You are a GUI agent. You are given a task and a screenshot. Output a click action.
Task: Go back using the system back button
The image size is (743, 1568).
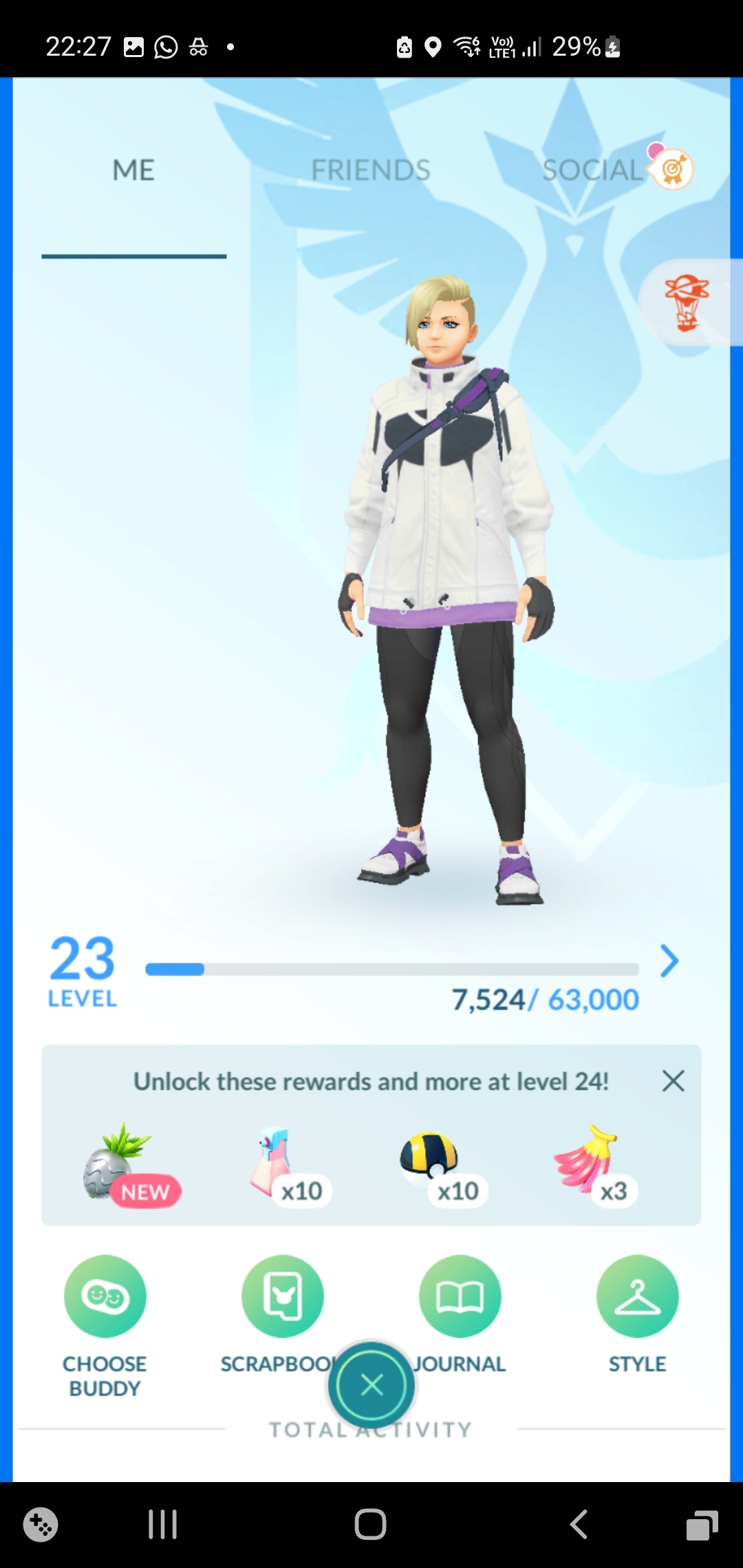579,1524
